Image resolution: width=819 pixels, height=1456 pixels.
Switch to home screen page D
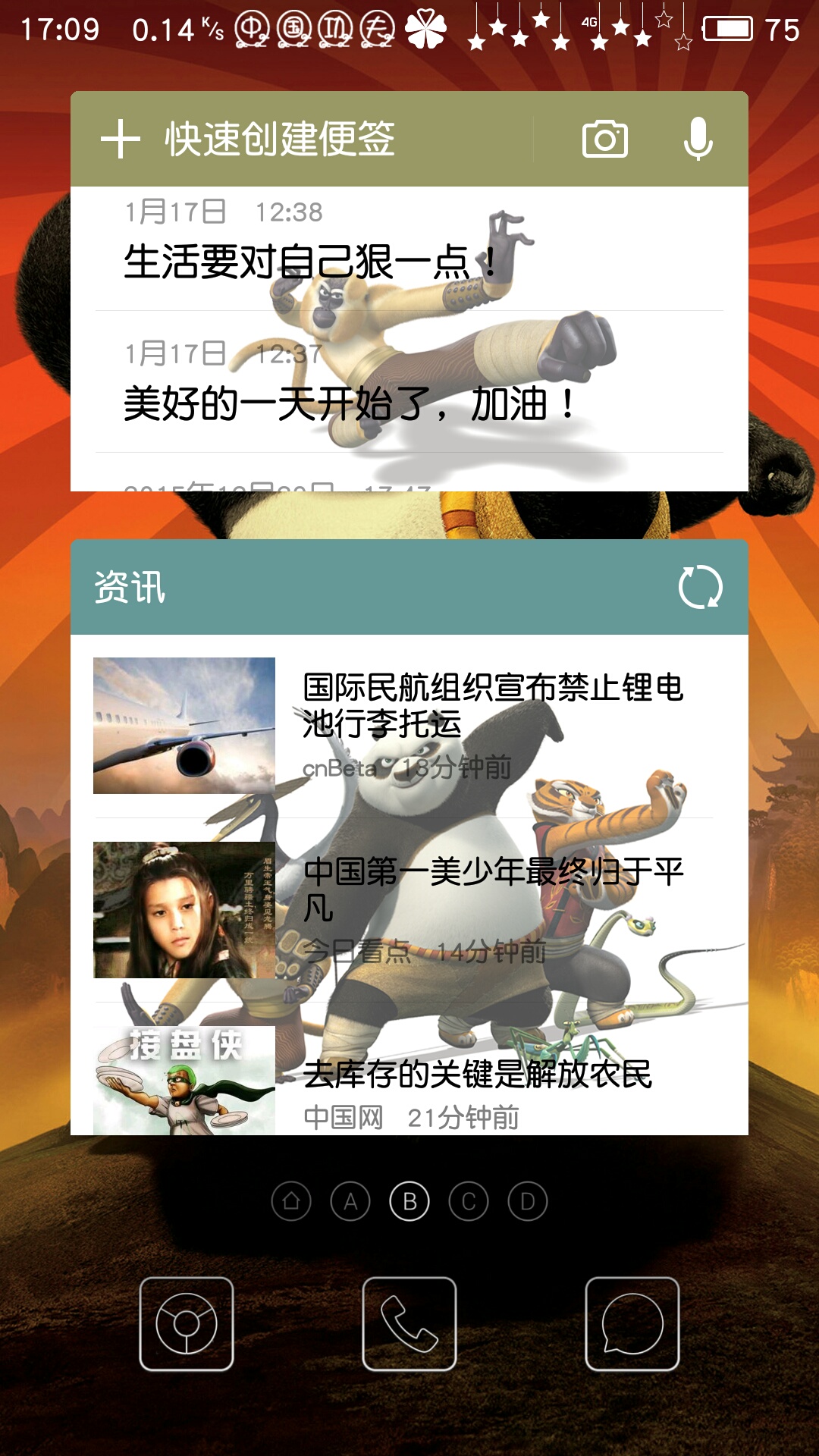pyautogui.click(x=528, y=1202)
